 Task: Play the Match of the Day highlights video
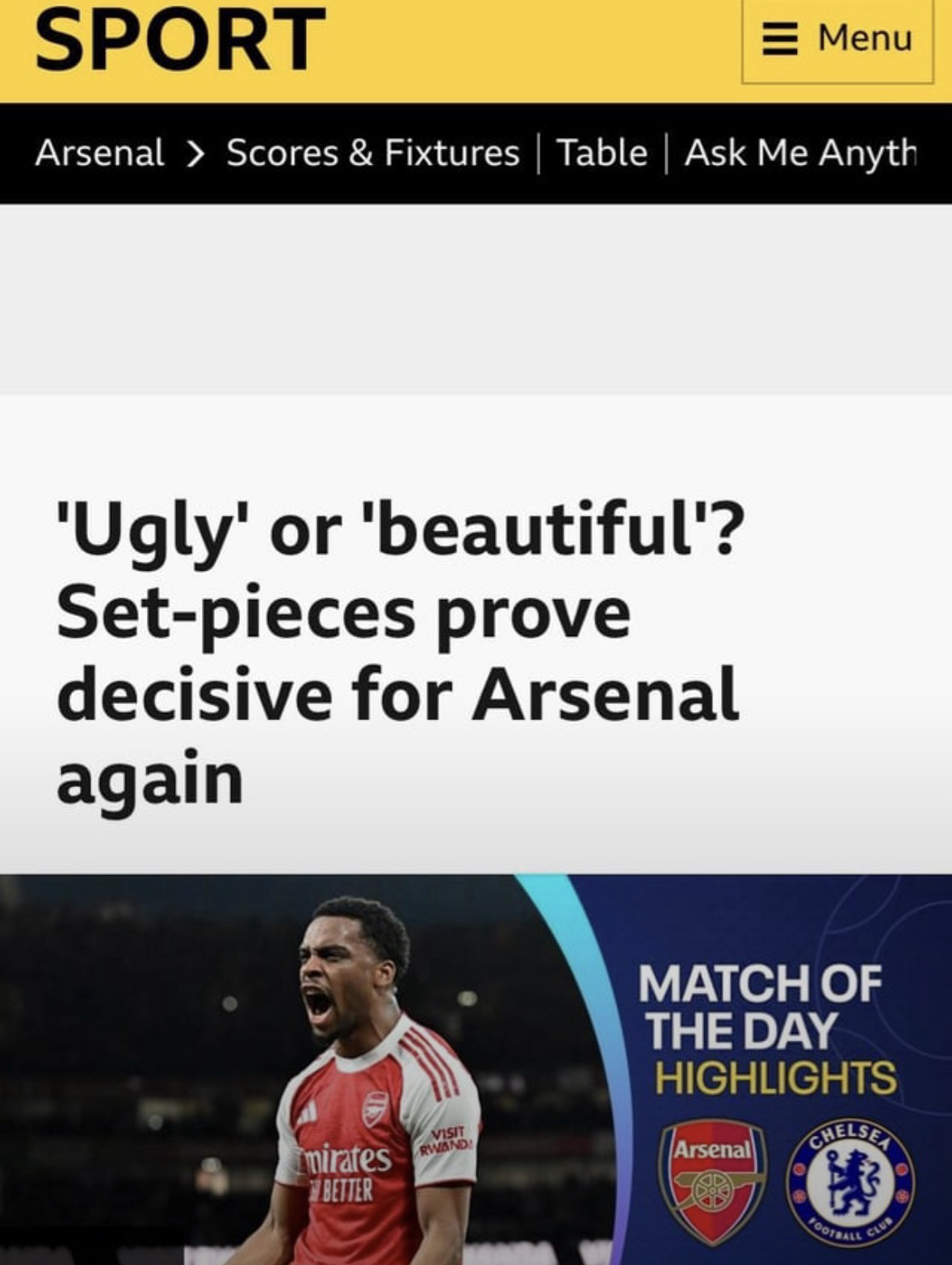point(476,1069)
